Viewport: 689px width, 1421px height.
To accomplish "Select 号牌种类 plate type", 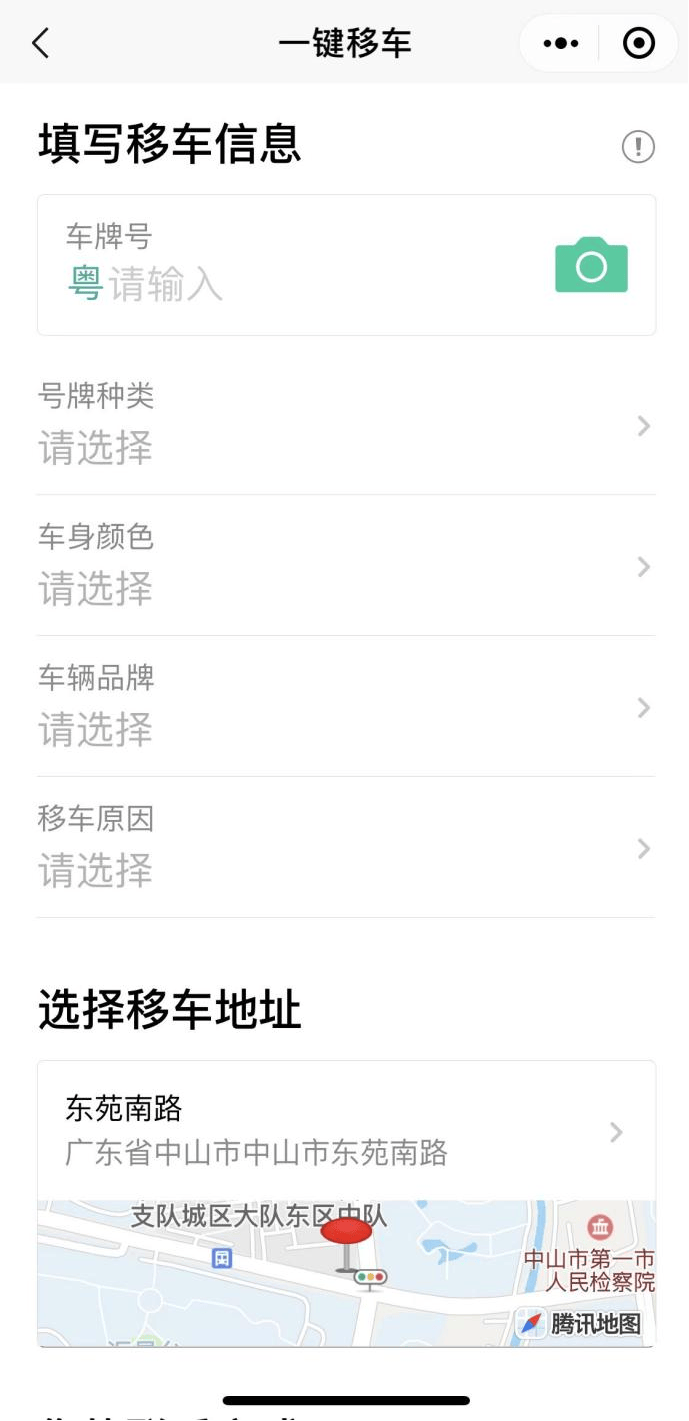I will pyautogui.click(x=345, y=426).
